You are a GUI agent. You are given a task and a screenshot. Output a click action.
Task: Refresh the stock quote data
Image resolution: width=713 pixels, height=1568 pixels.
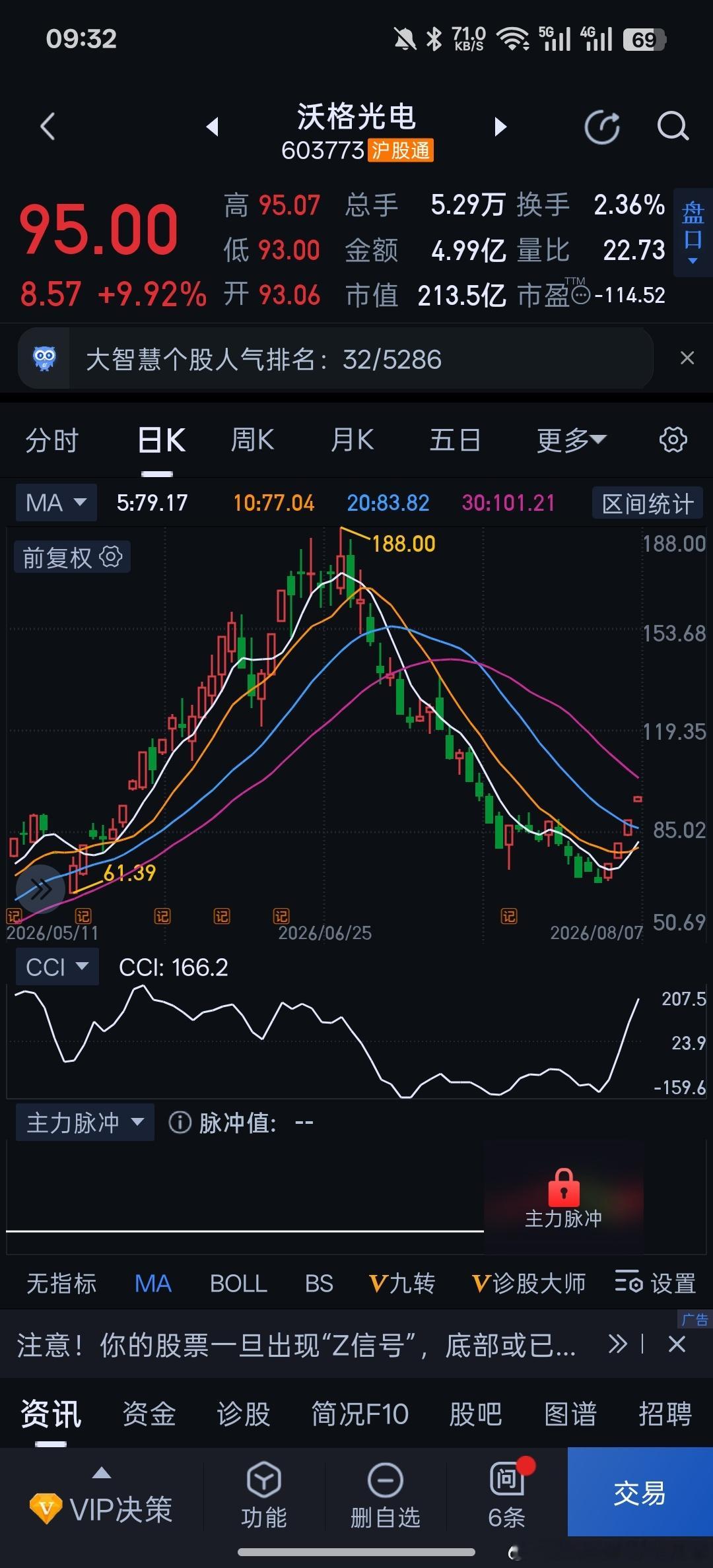(602, 127)
